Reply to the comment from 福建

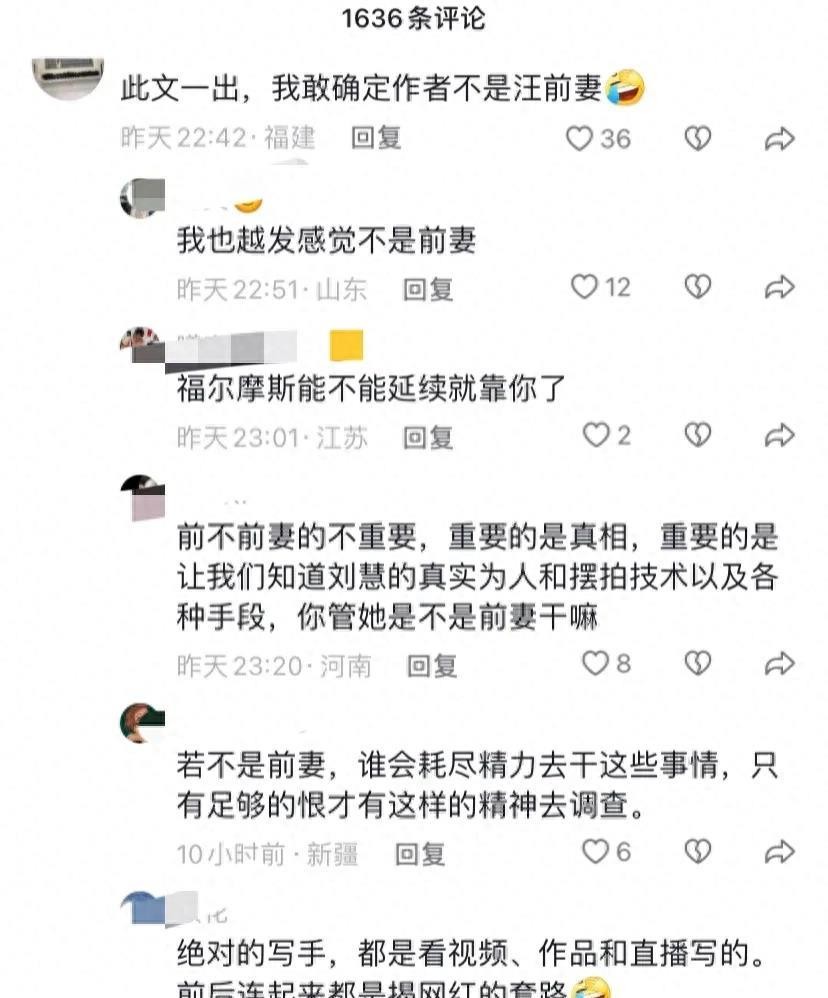click(x=376, y=138)
